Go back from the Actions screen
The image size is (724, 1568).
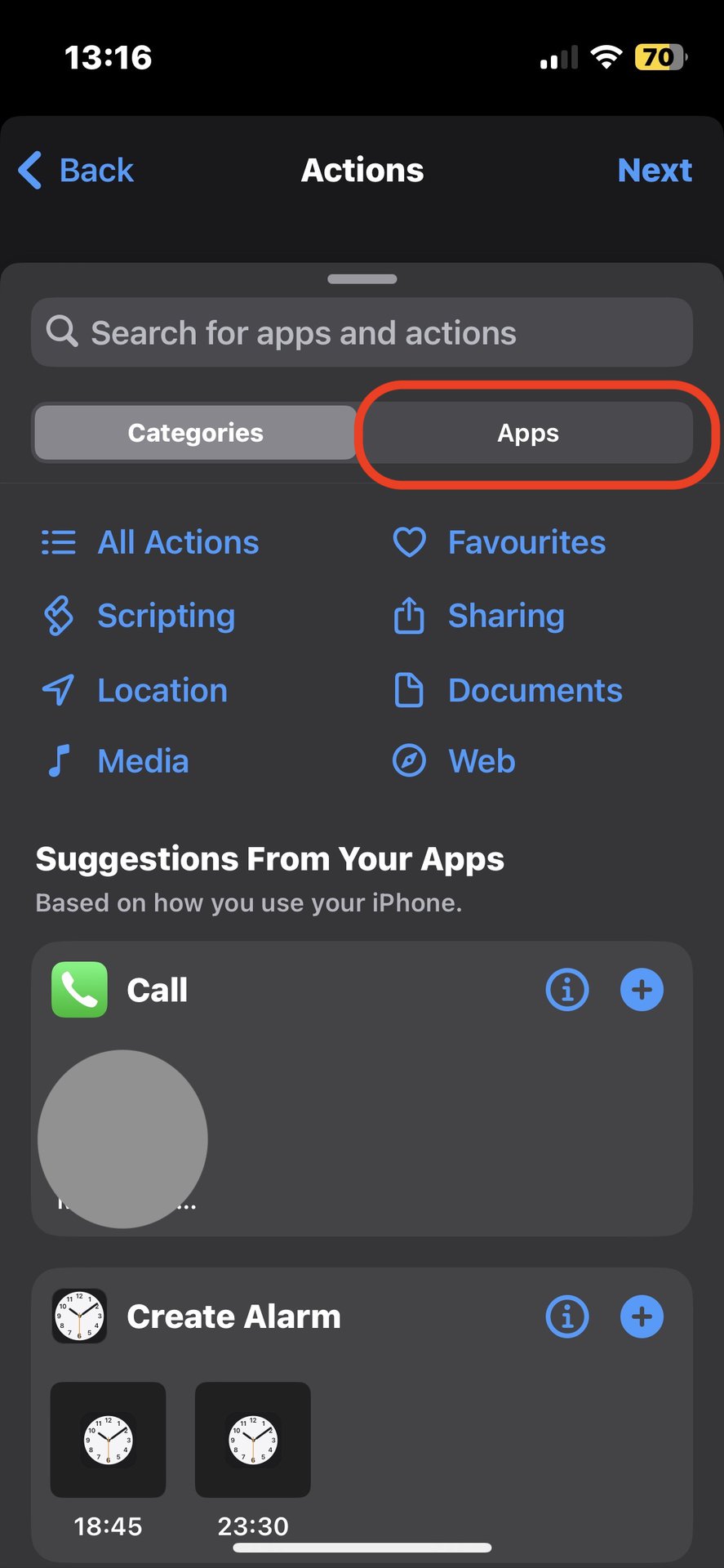(x=76, y=171)
